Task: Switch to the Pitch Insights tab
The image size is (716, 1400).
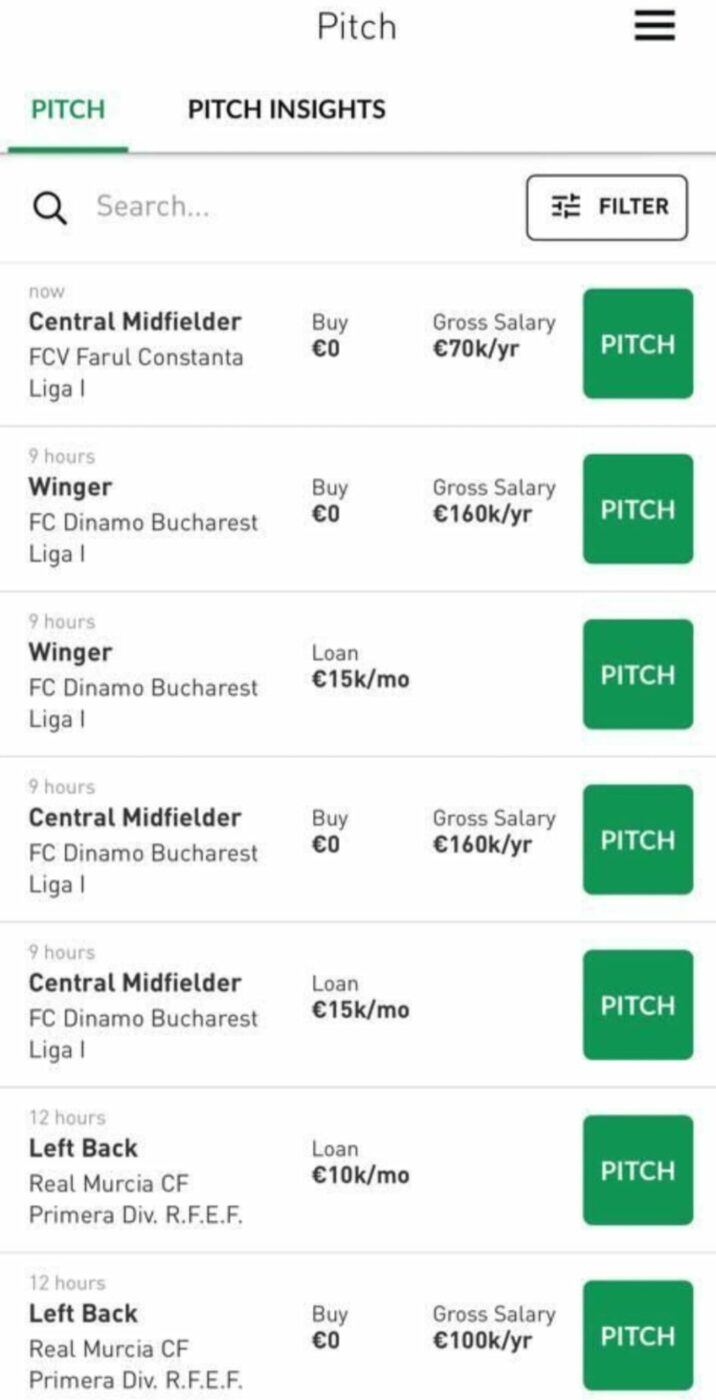Action: [x=286, y=109]
